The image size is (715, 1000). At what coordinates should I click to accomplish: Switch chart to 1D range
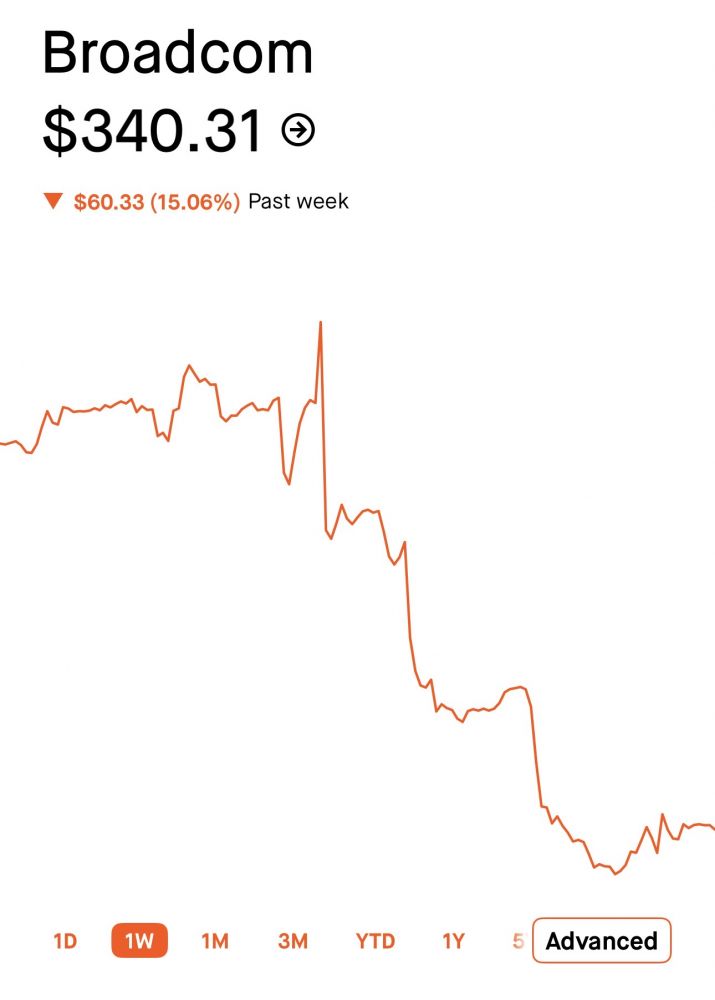click(x=65, y=941)
